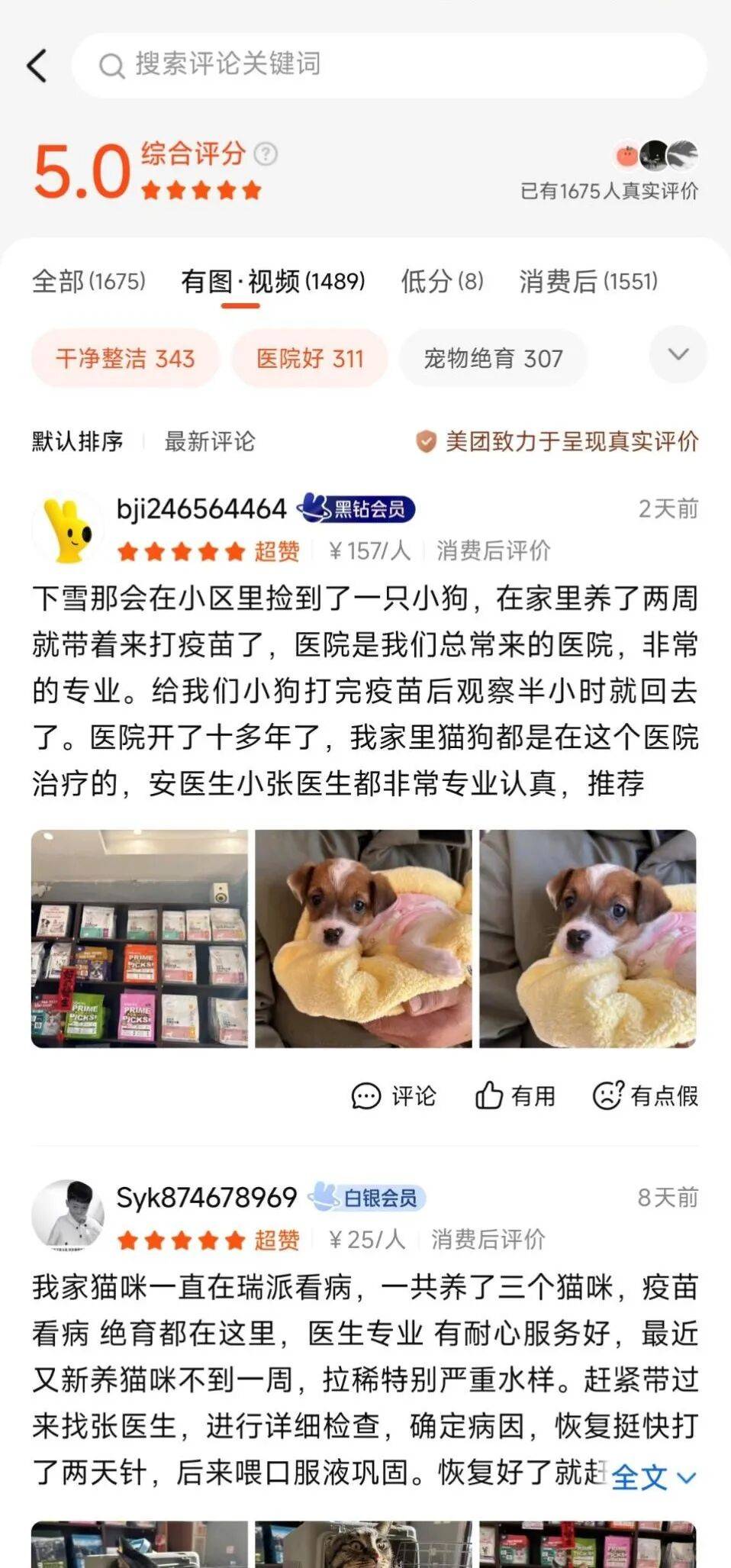
Task: Switch to the 消费后 (1551) tab
Action: (588, 282)
